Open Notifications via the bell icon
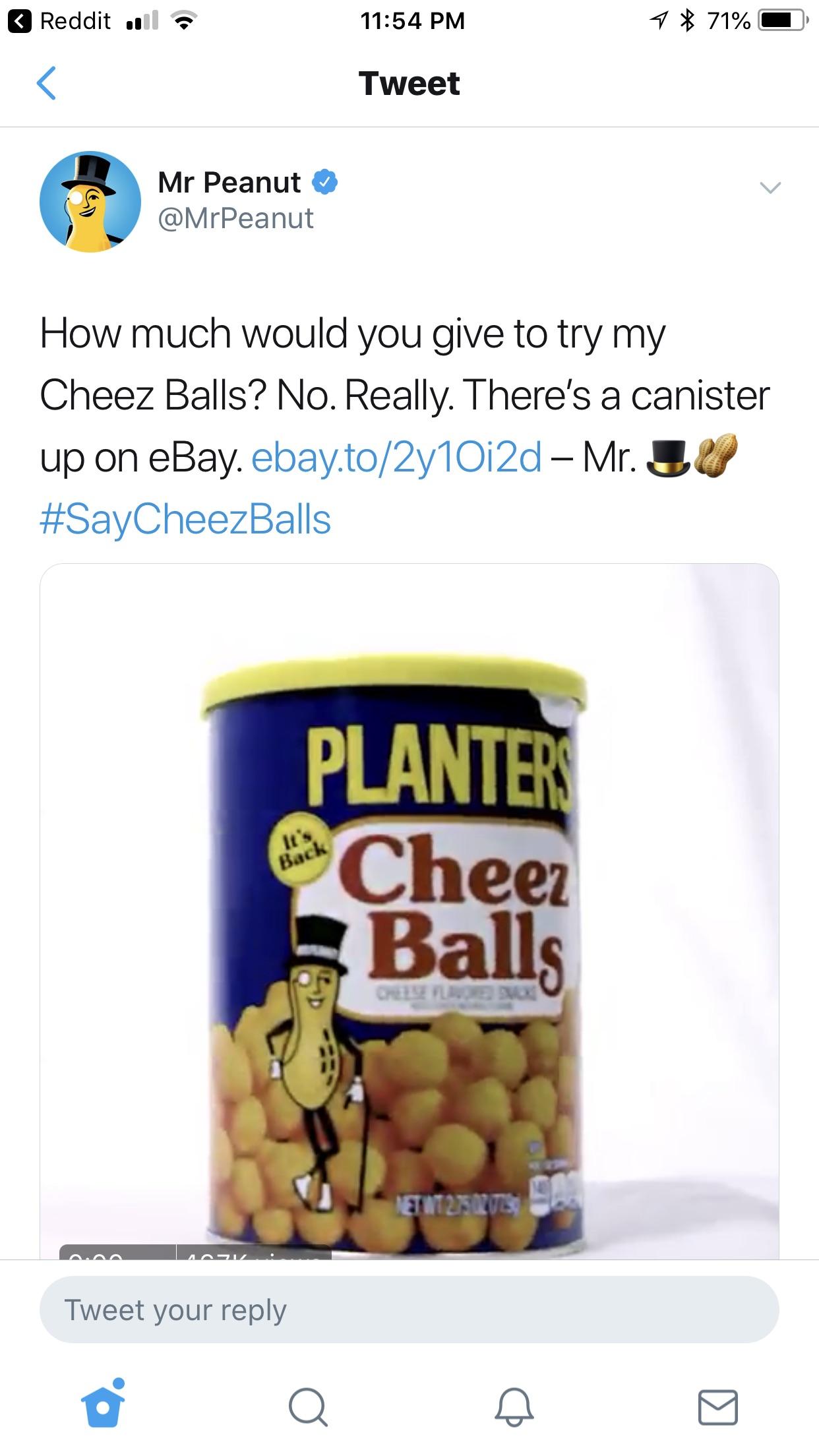819x1456 pixels. [x=514, y=1409]
